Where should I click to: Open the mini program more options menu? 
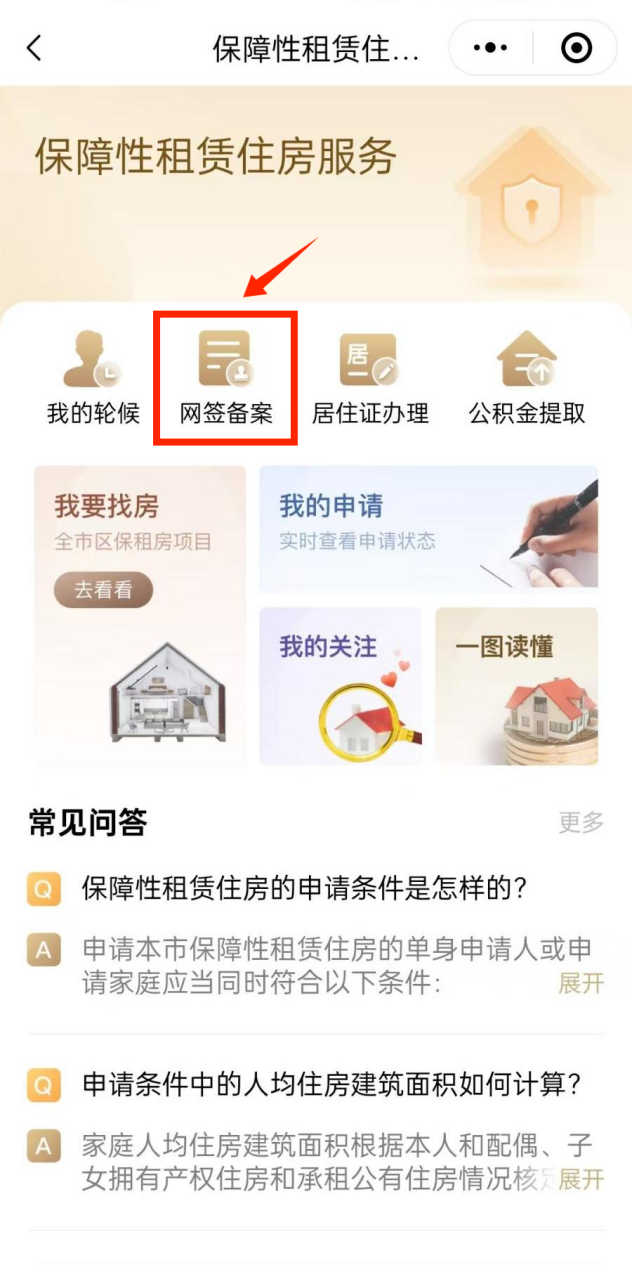click(491, 48)
